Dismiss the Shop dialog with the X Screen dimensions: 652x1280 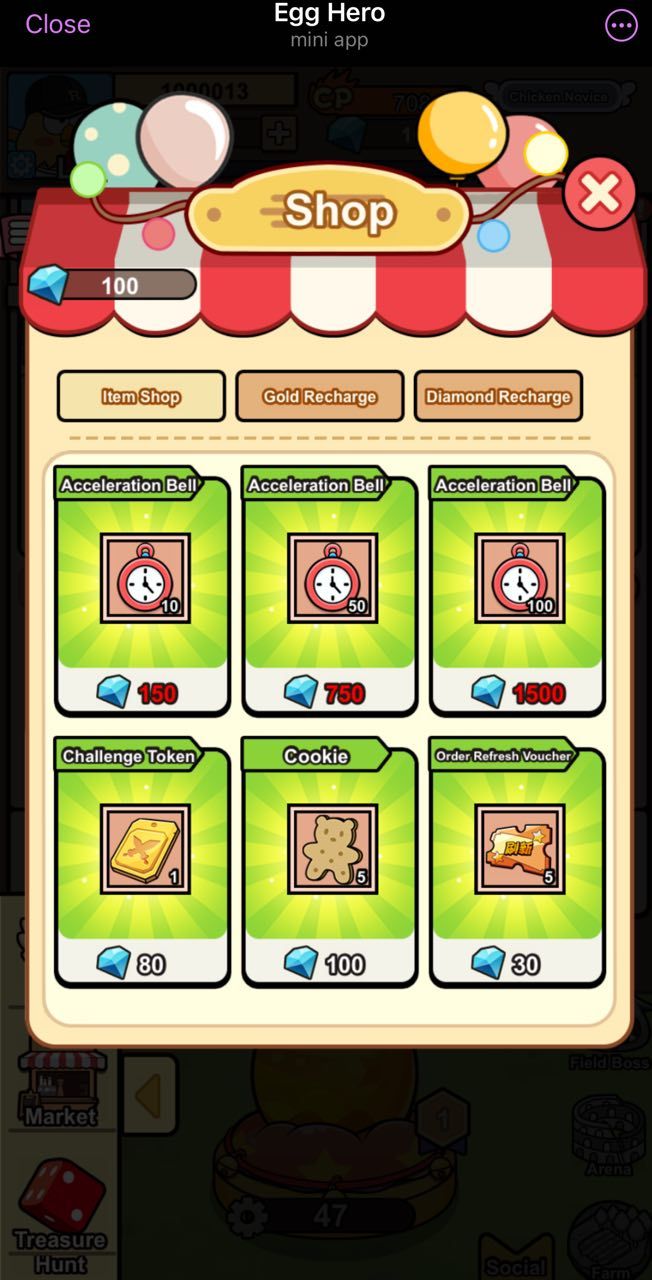tap(599, 194)
